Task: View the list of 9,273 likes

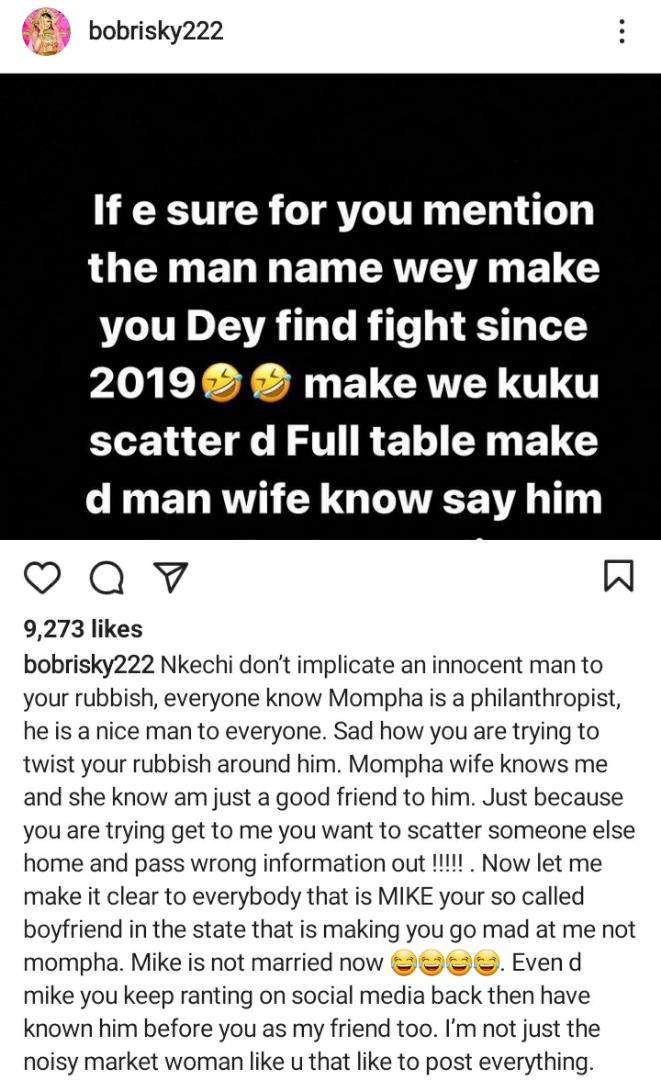Action: click(x=82, y=629)
